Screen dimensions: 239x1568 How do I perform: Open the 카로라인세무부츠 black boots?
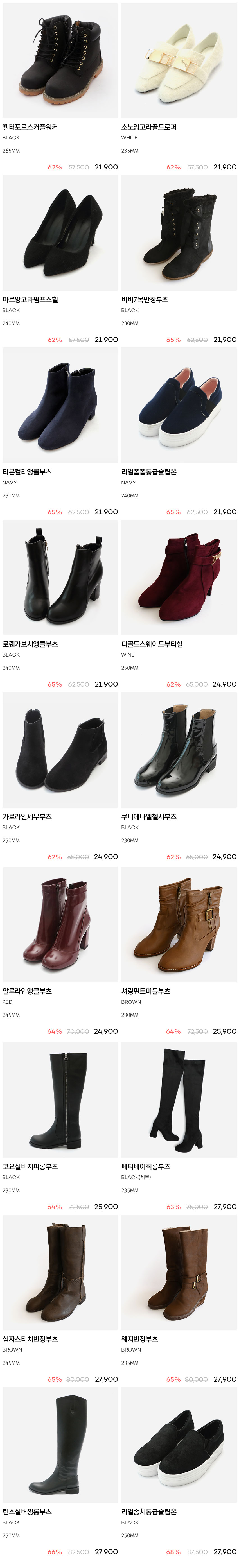coord(60,750)
